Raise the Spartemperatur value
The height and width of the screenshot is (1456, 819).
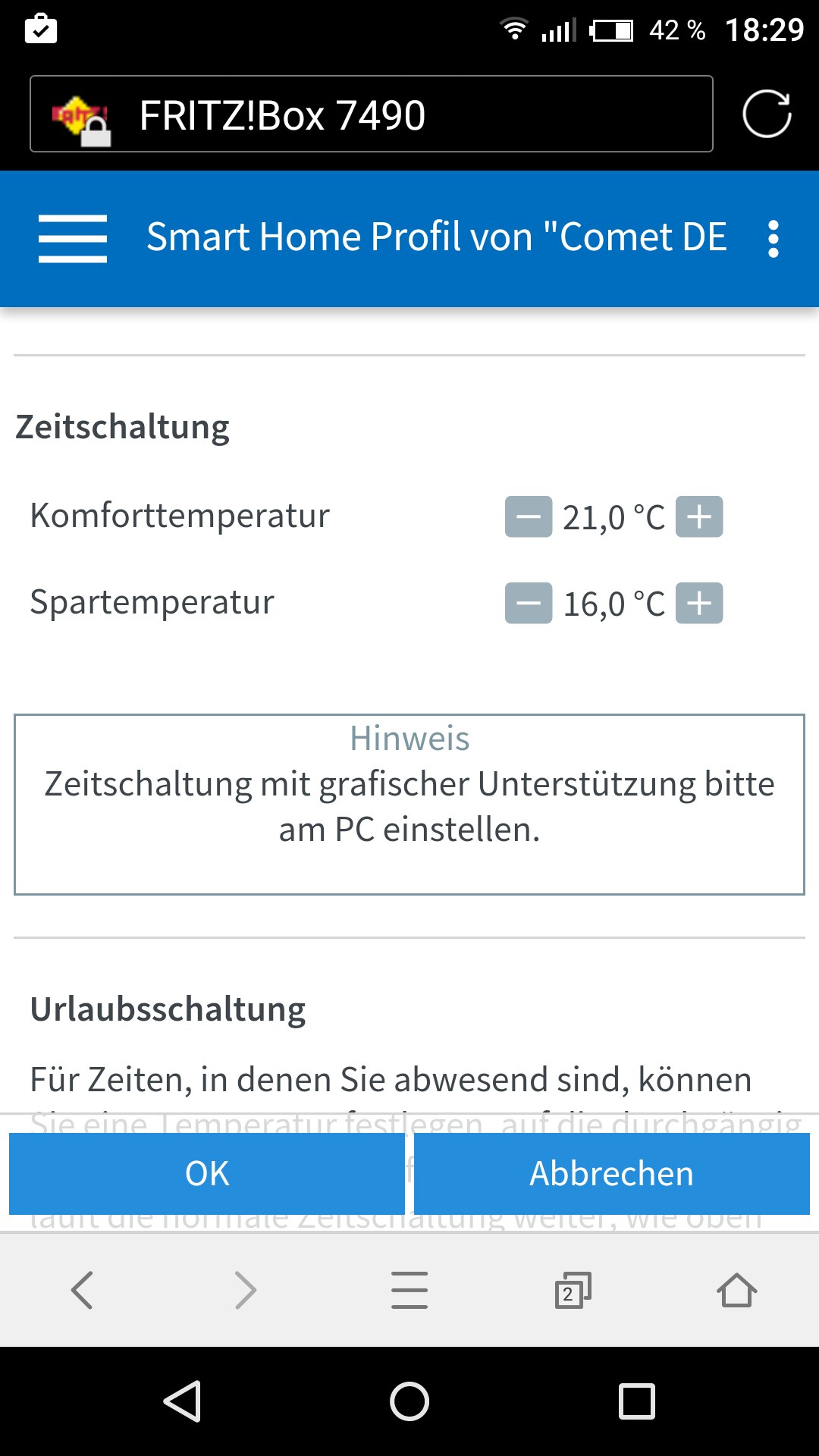click(x=699, y=604)
